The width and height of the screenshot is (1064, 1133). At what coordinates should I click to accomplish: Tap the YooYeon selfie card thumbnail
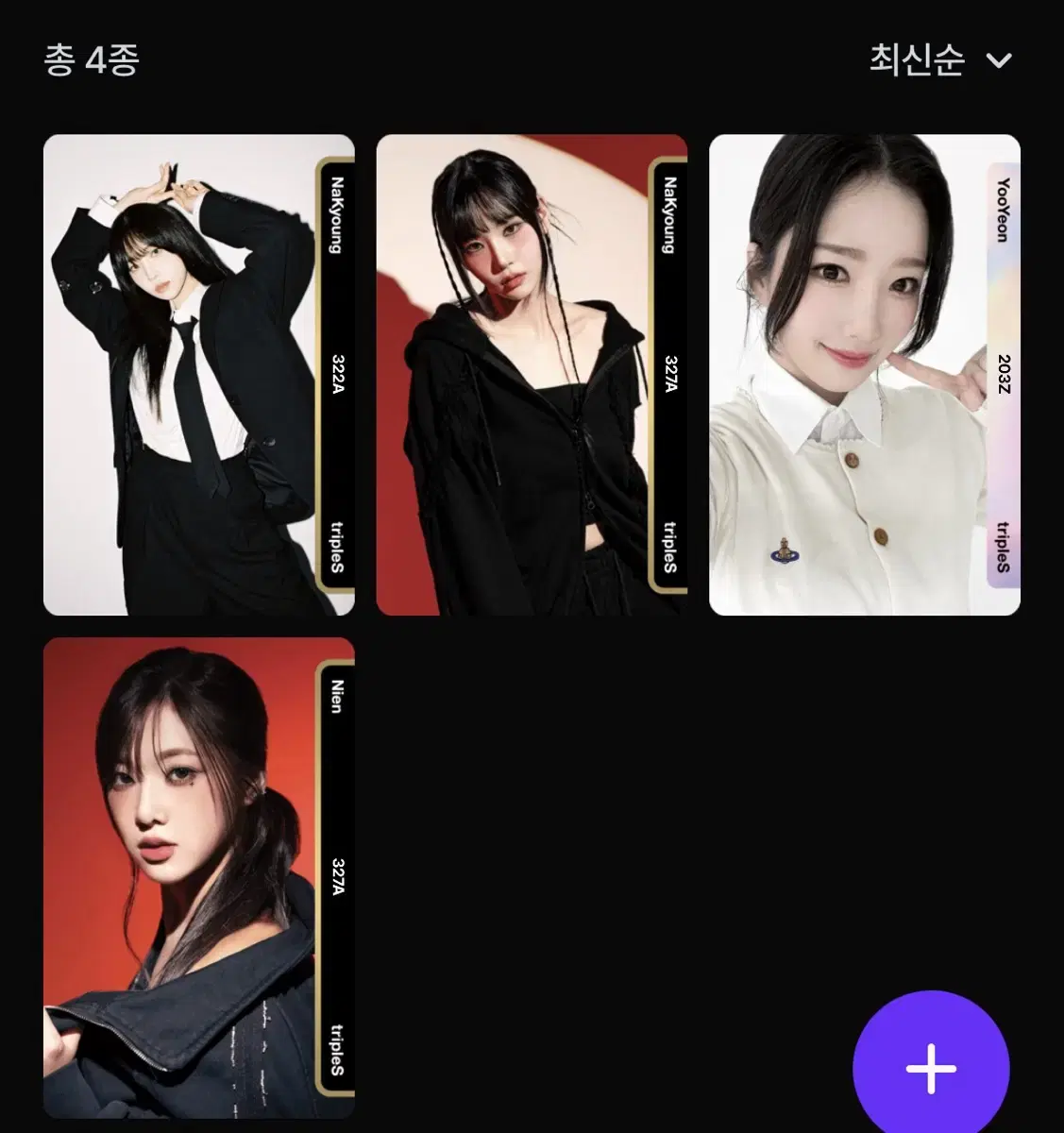(840, 373)
